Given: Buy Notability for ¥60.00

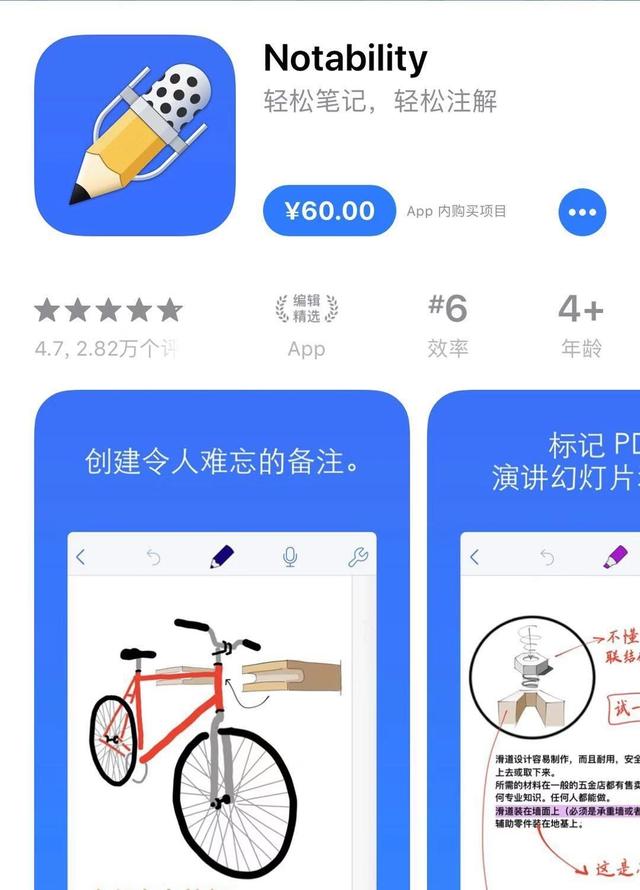Looking at the screenshot, I should [x=329, y=211].
